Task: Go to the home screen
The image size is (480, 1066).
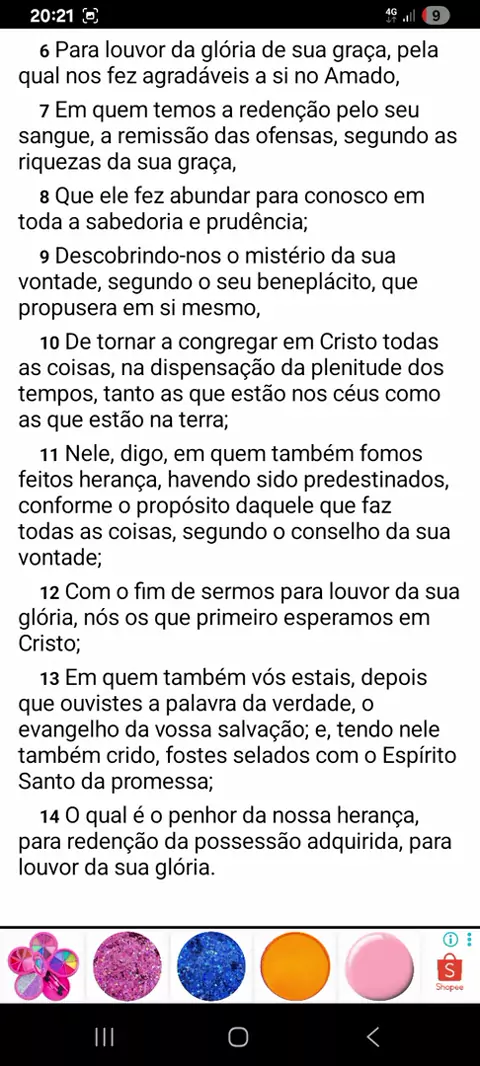Action: [238, 1036]
